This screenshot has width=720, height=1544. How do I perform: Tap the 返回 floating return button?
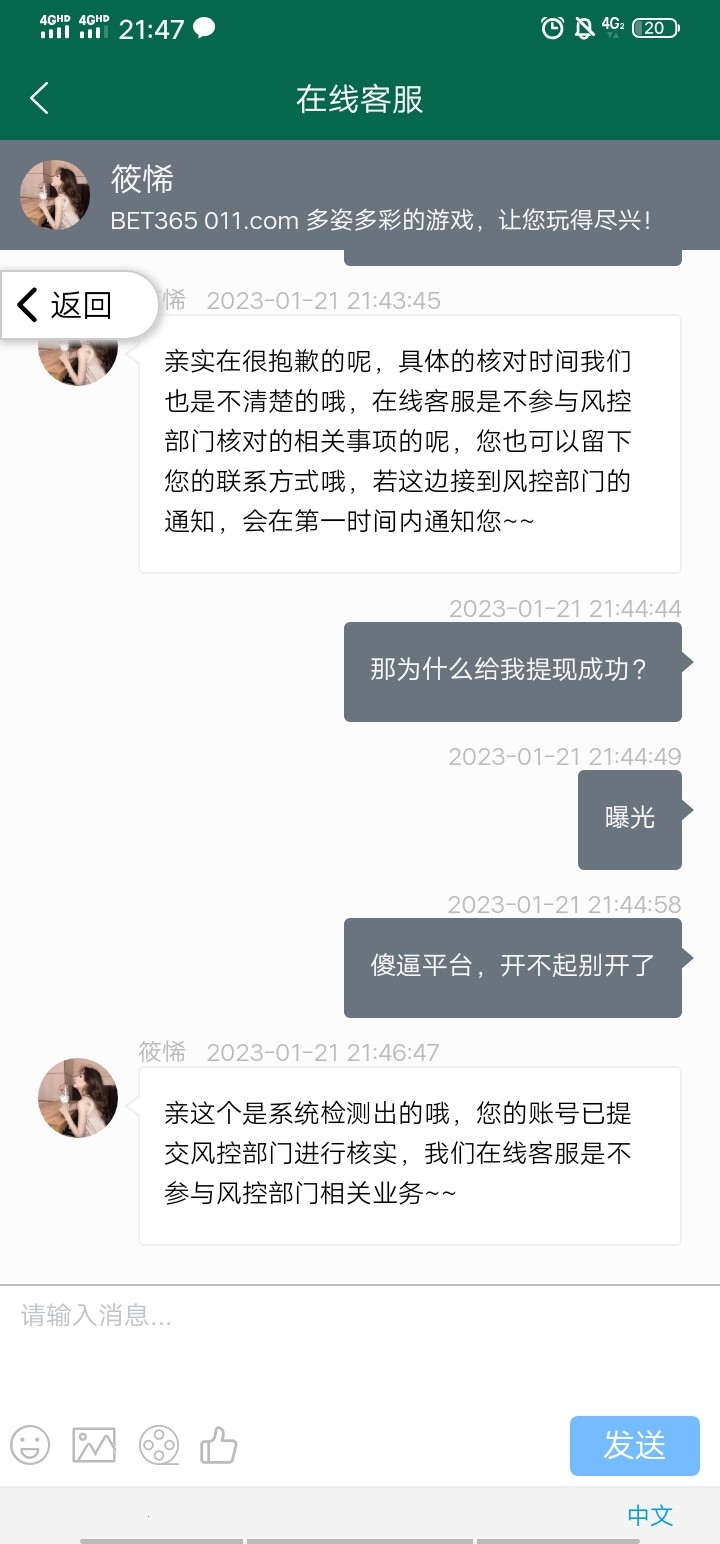[78, 304]
